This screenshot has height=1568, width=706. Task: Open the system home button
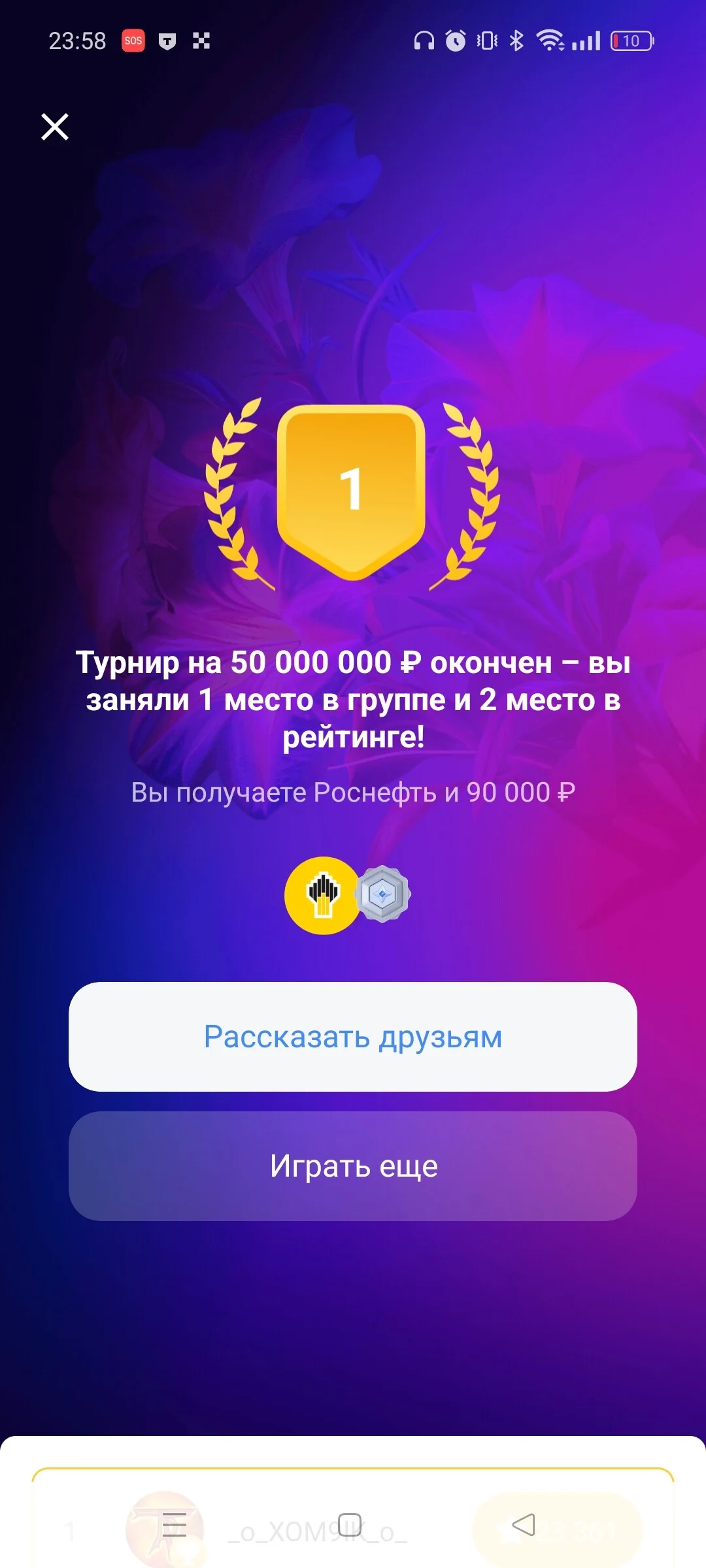click(x=350, y=1525)
